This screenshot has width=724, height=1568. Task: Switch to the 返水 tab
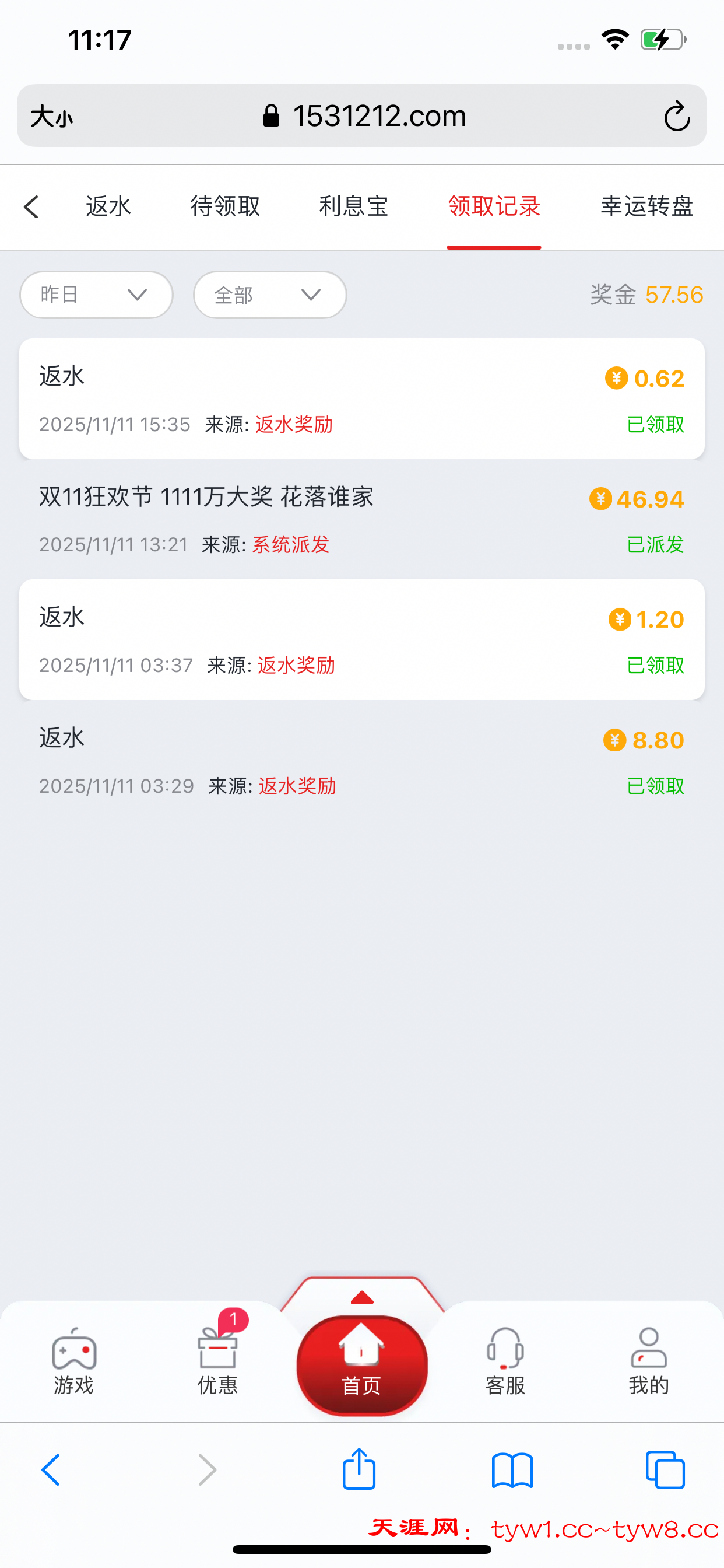[108, 207]
